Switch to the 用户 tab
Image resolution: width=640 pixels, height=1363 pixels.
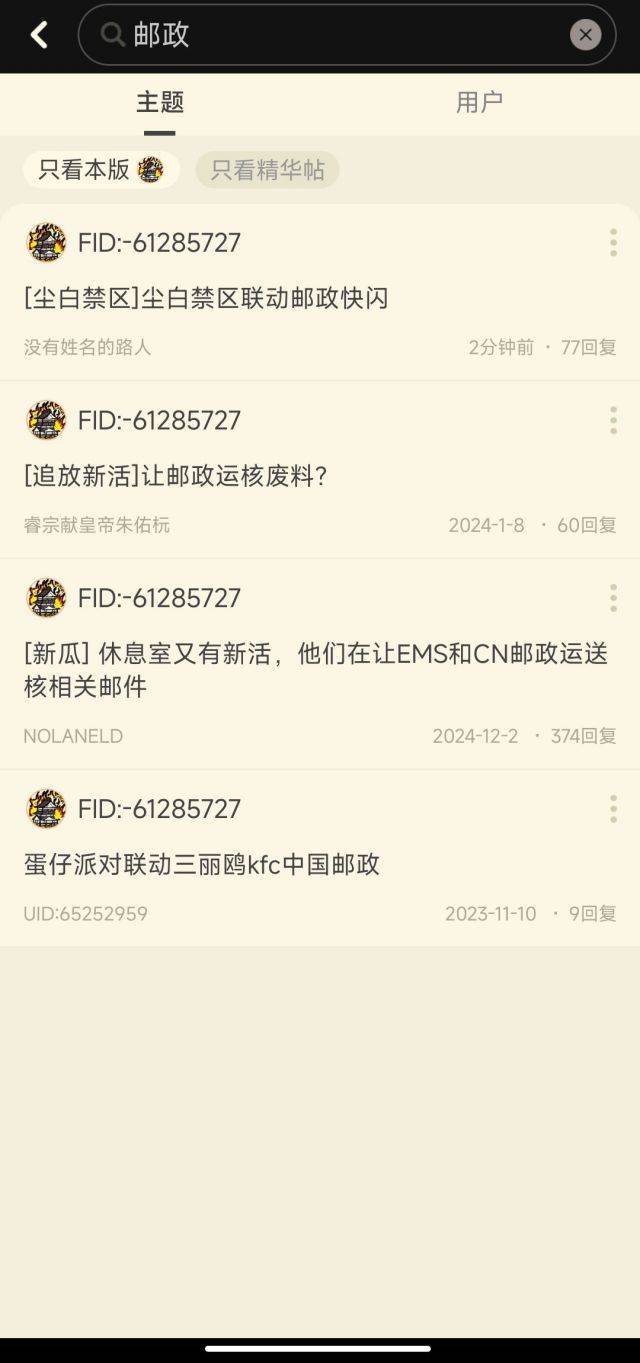click(x=479, y=102)
